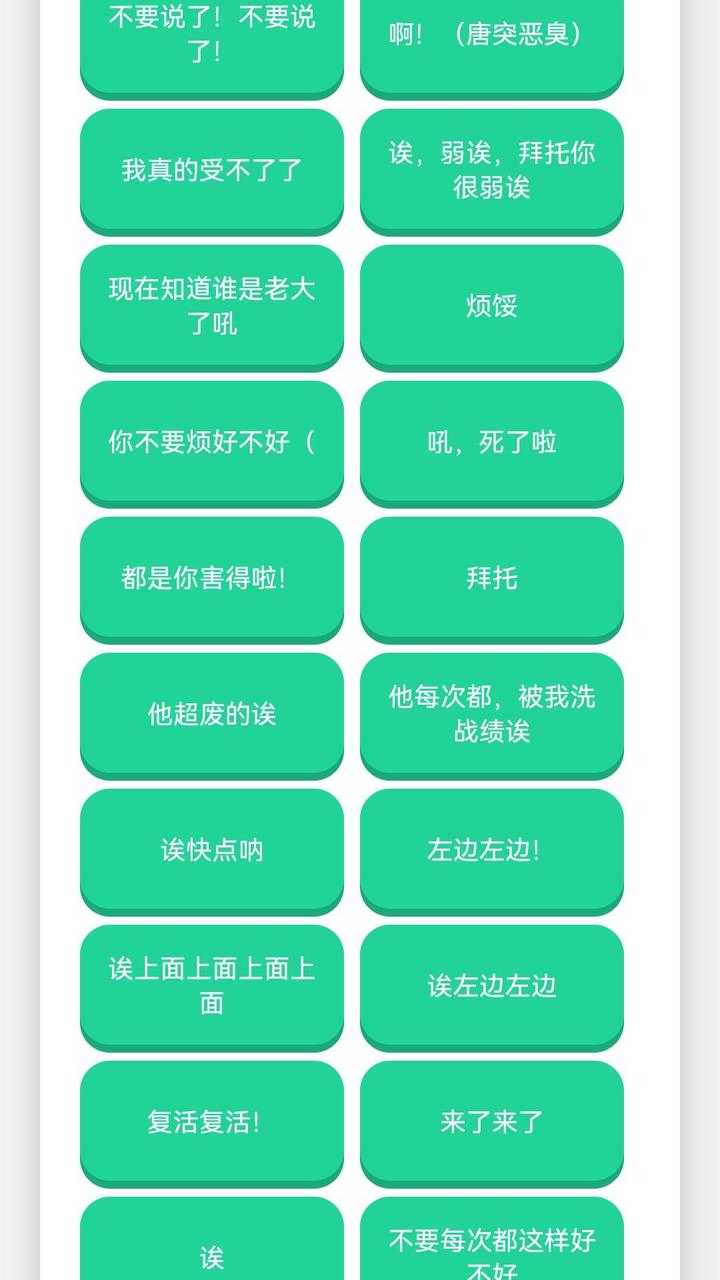Tap the 都是你害得啦 button
The image size is (720, 1280).
[x=212, y=578]
